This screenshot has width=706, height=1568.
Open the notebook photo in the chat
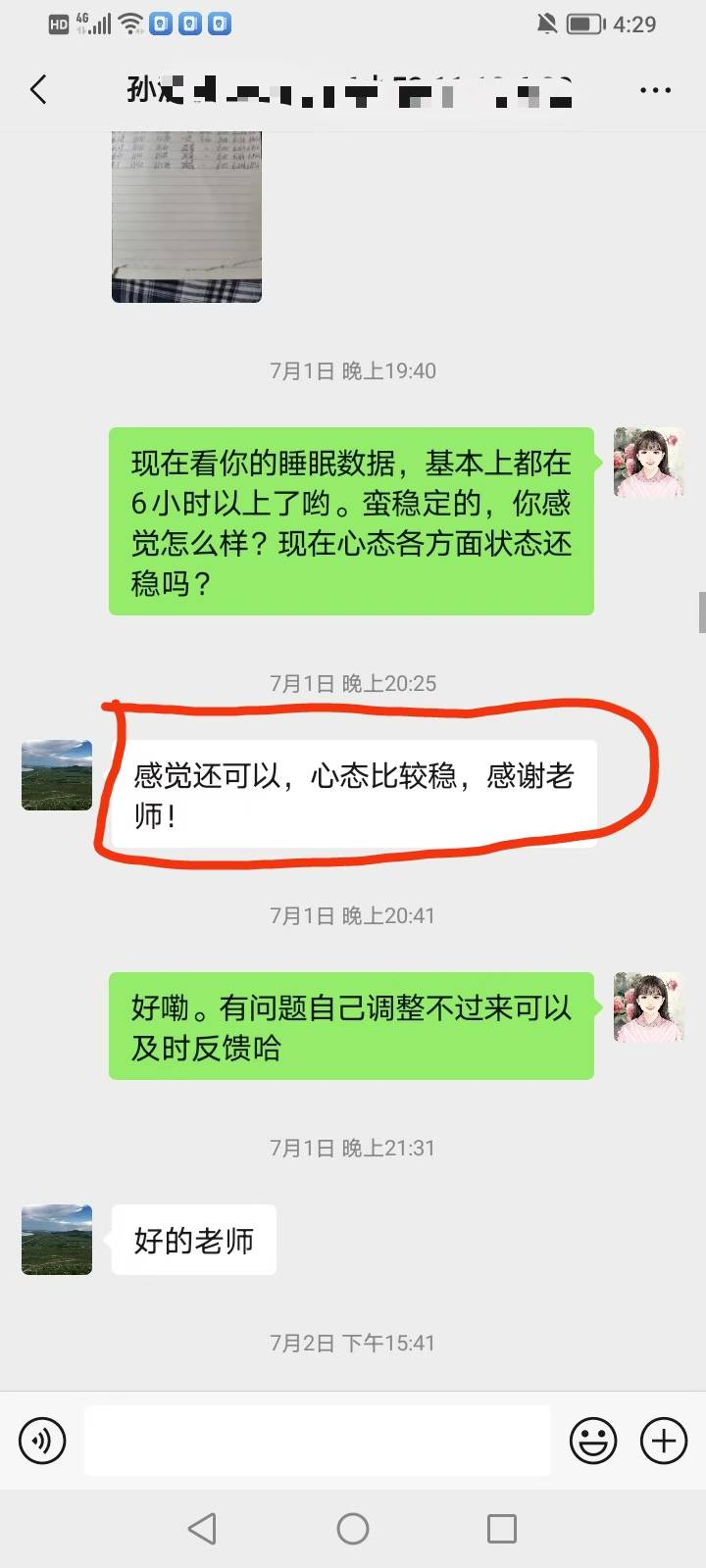point(186,216)
